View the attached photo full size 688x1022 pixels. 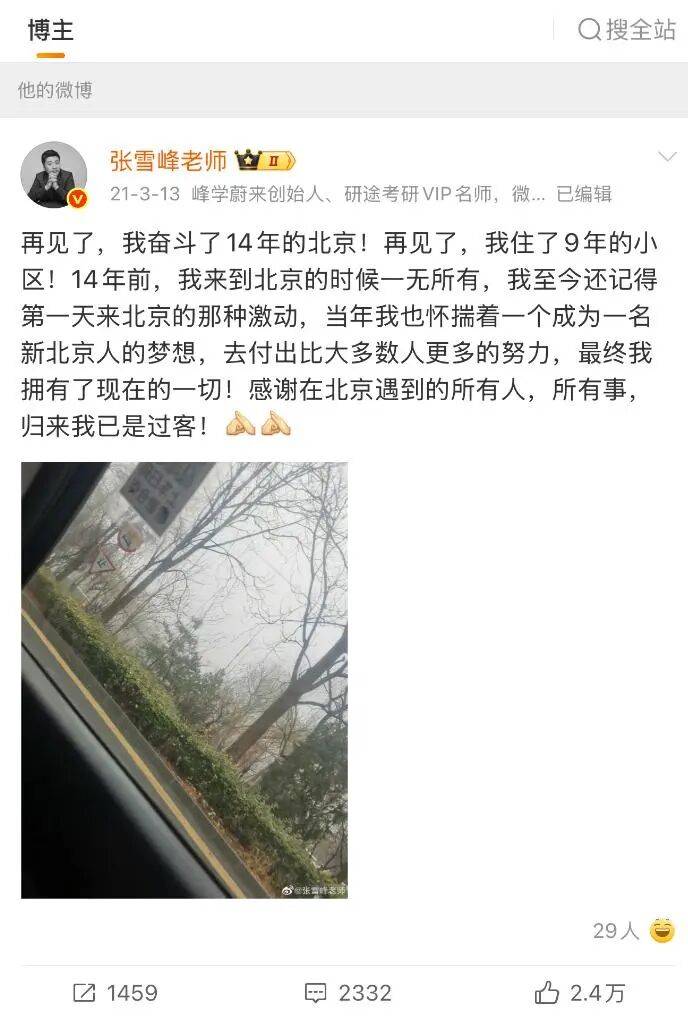click(x=184, y=680)
